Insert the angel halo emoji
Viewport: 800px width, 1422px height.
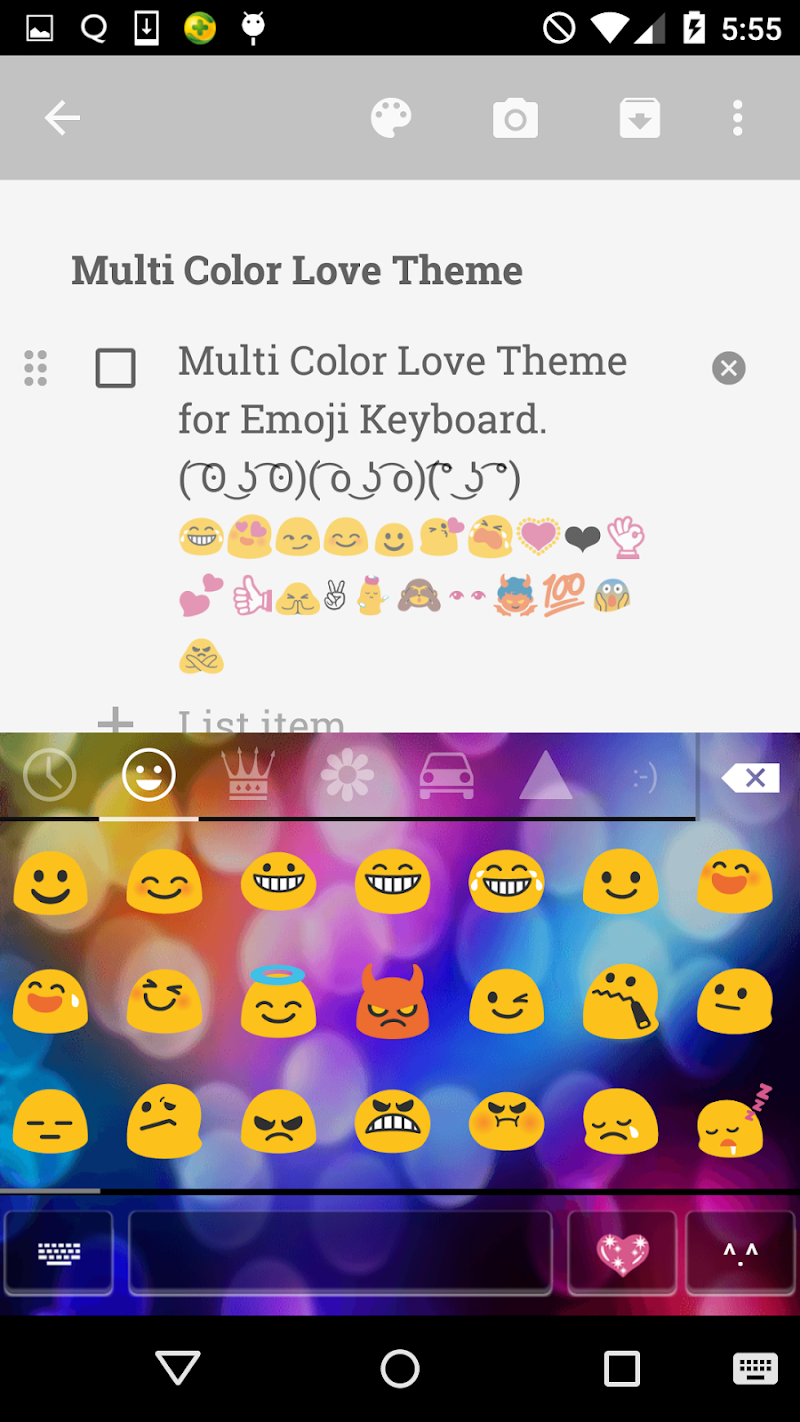[x=278, y=1001]
